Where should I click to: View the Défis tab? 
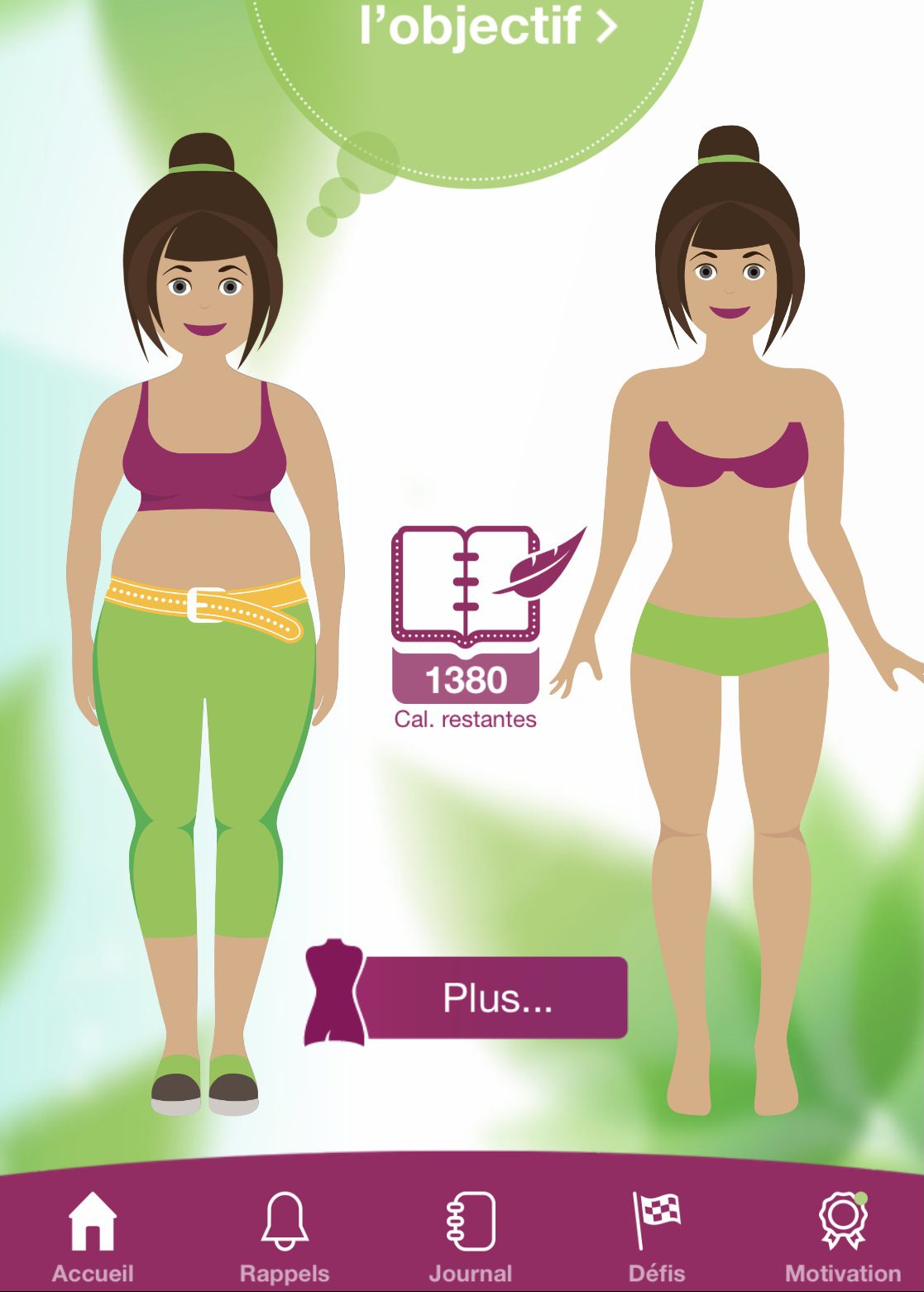coord(657,1235)
